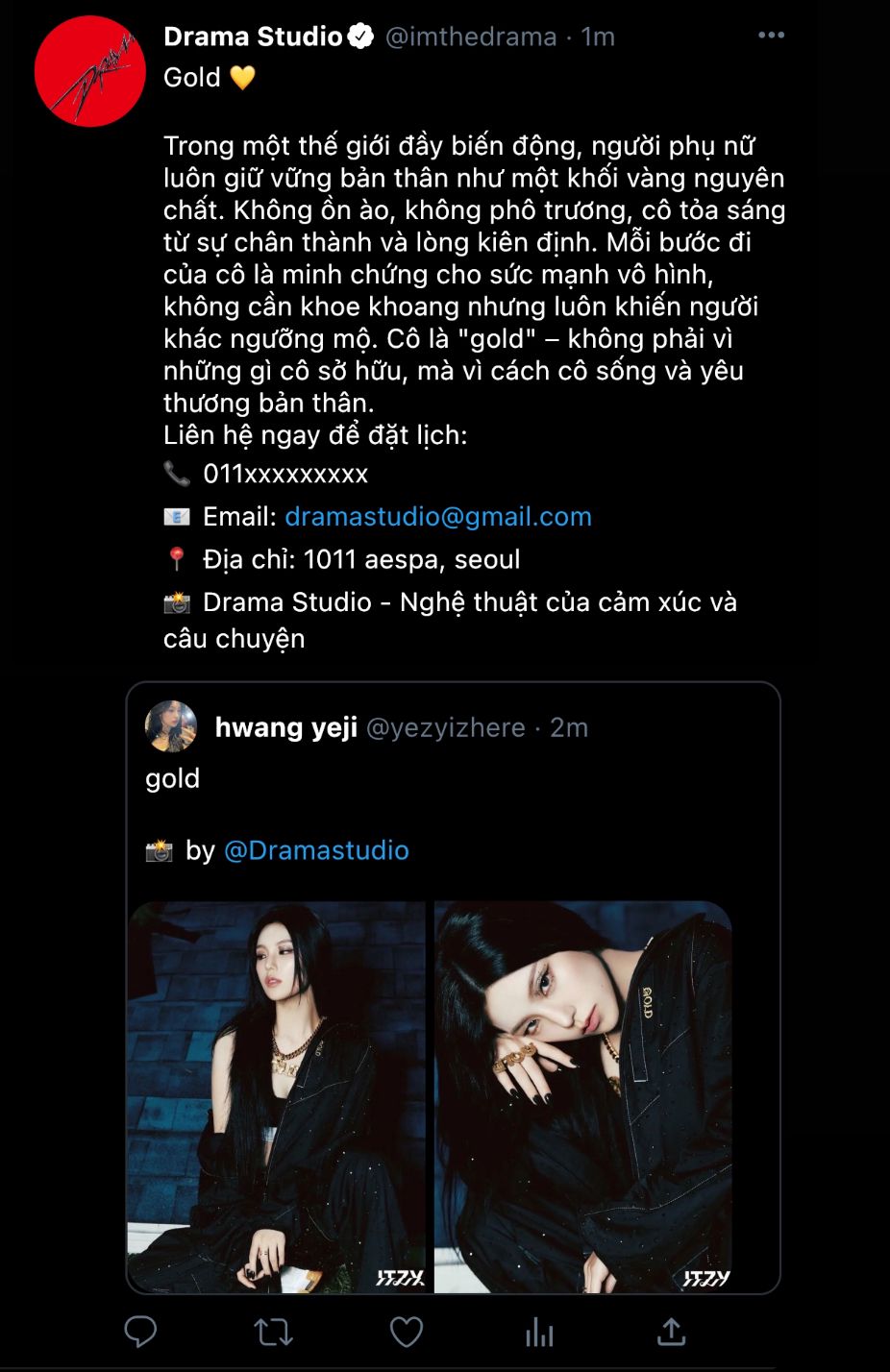Like Drama Studio's Gold tweet

(407, 1332)
